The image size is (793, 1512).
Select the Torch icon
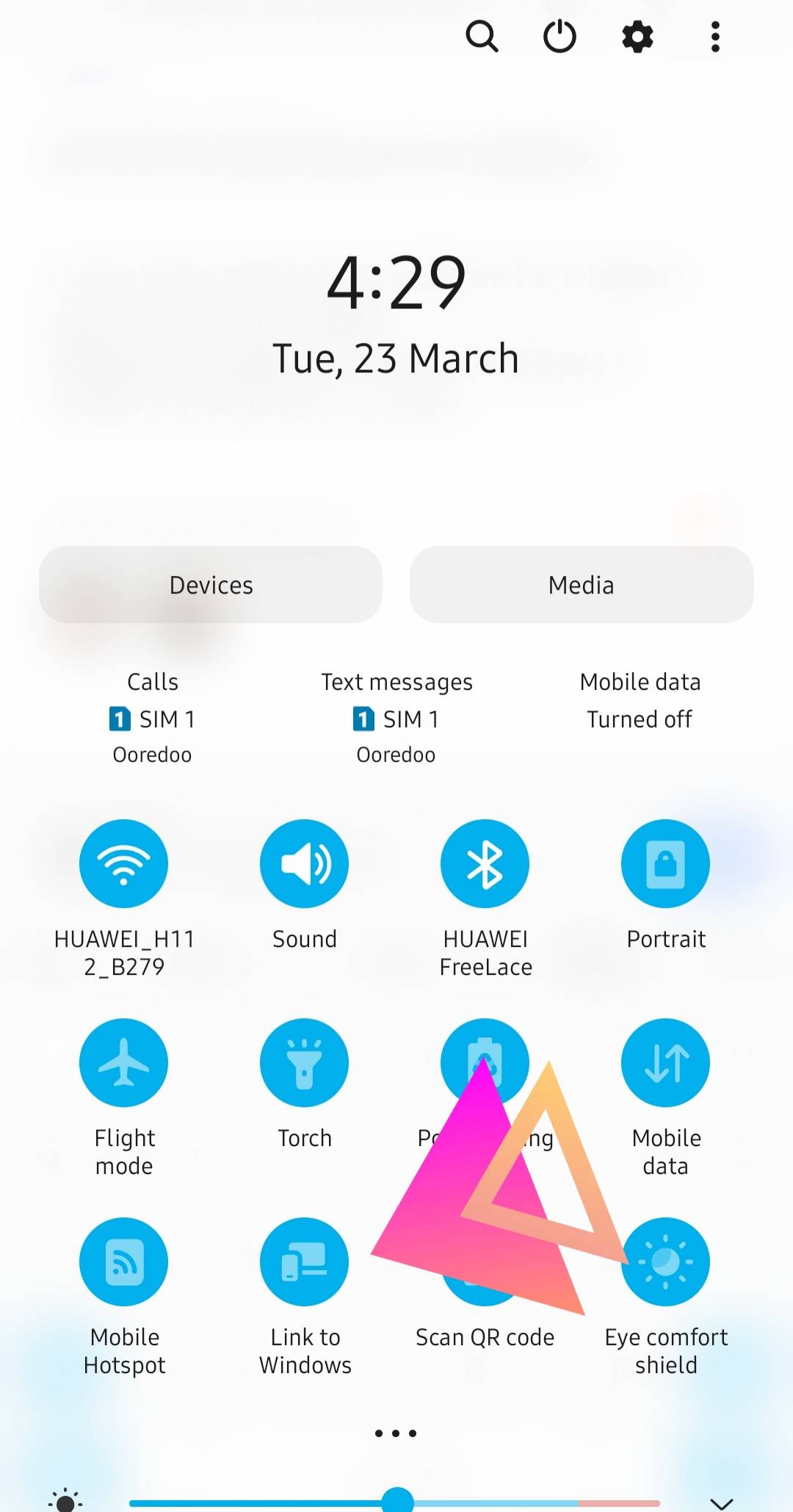(x=304, y=1062)
